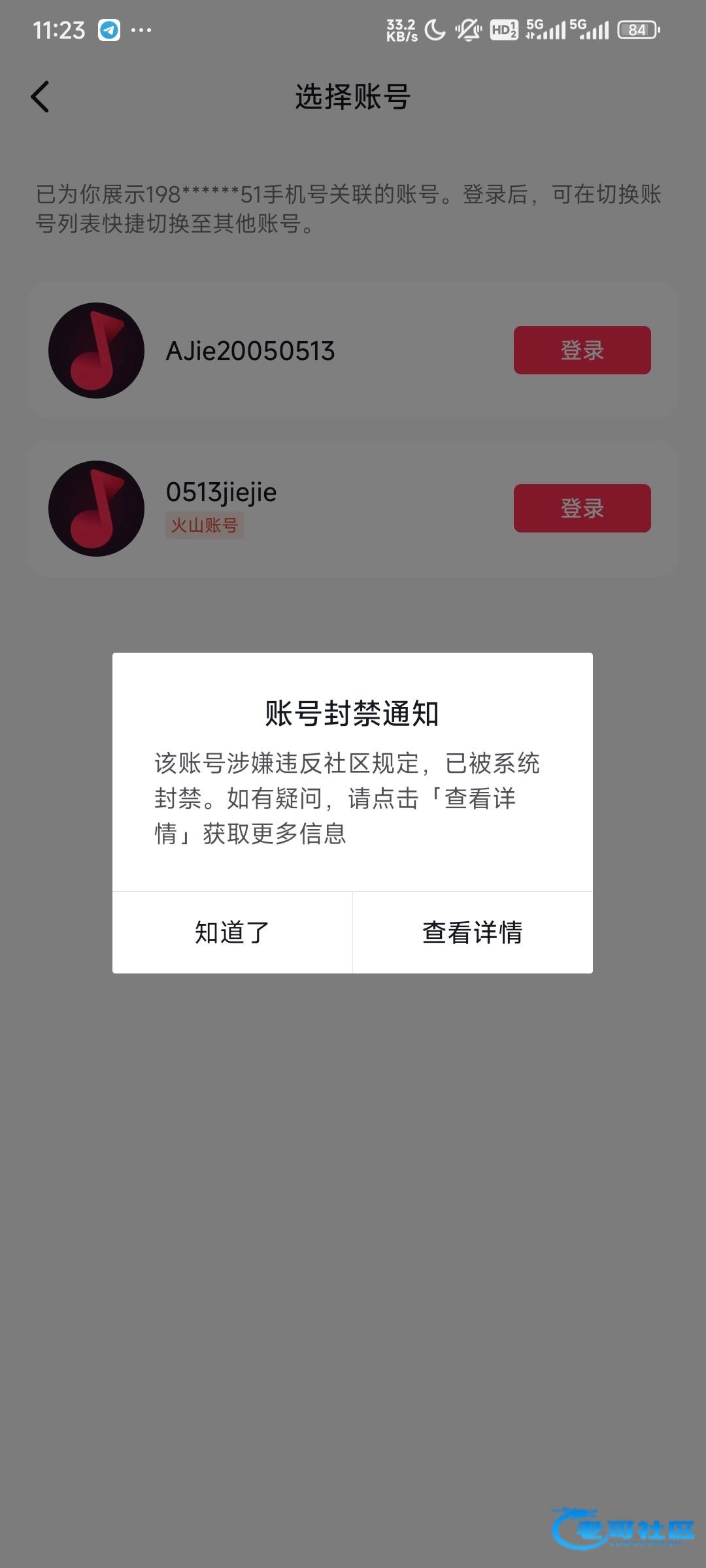This screenshot has height=1568, width=706.
Task: Log in to the 0513jiejie account
Action: (582, 508)
